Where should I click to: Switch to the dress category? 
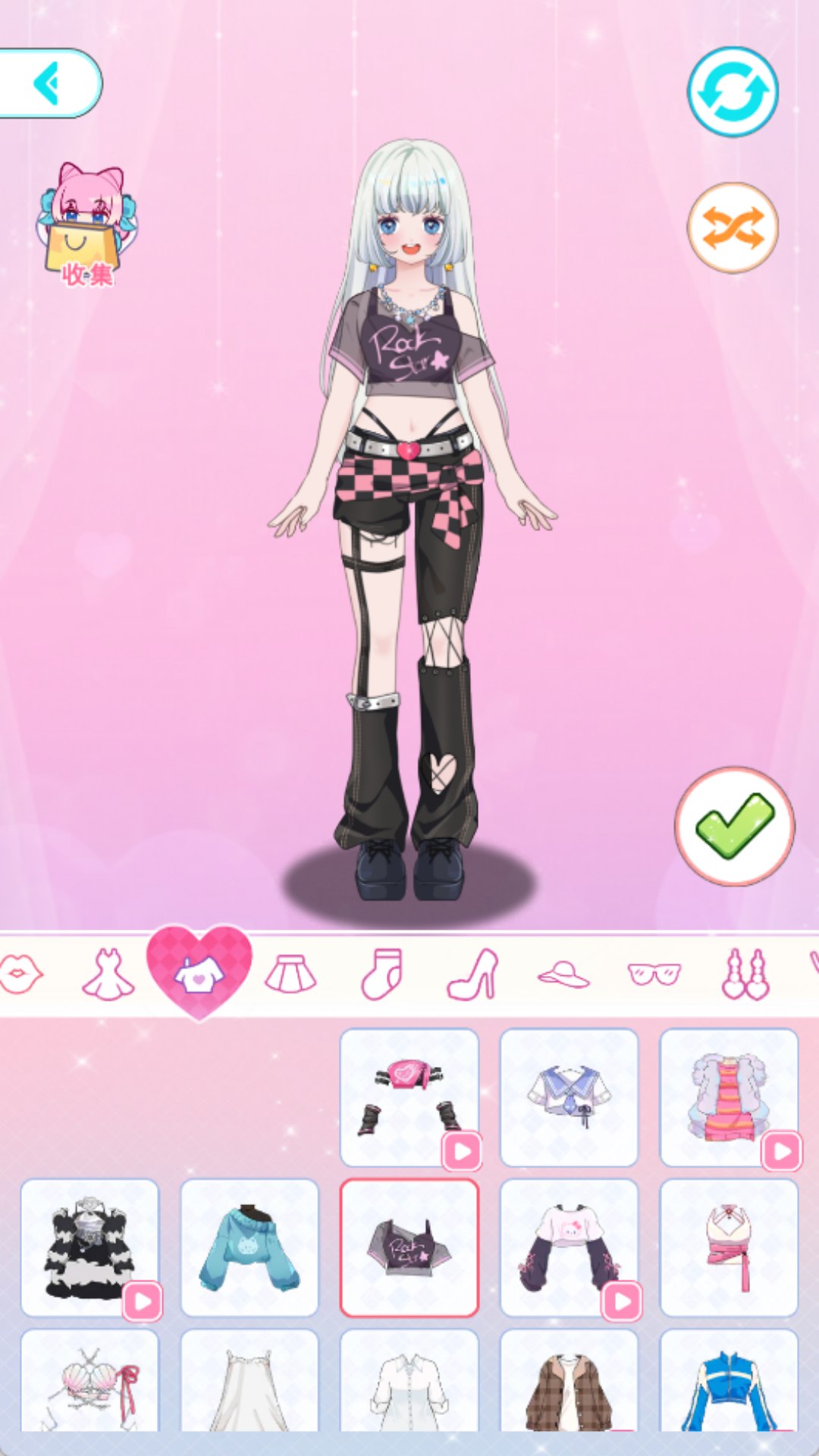[x=108, y=974]
